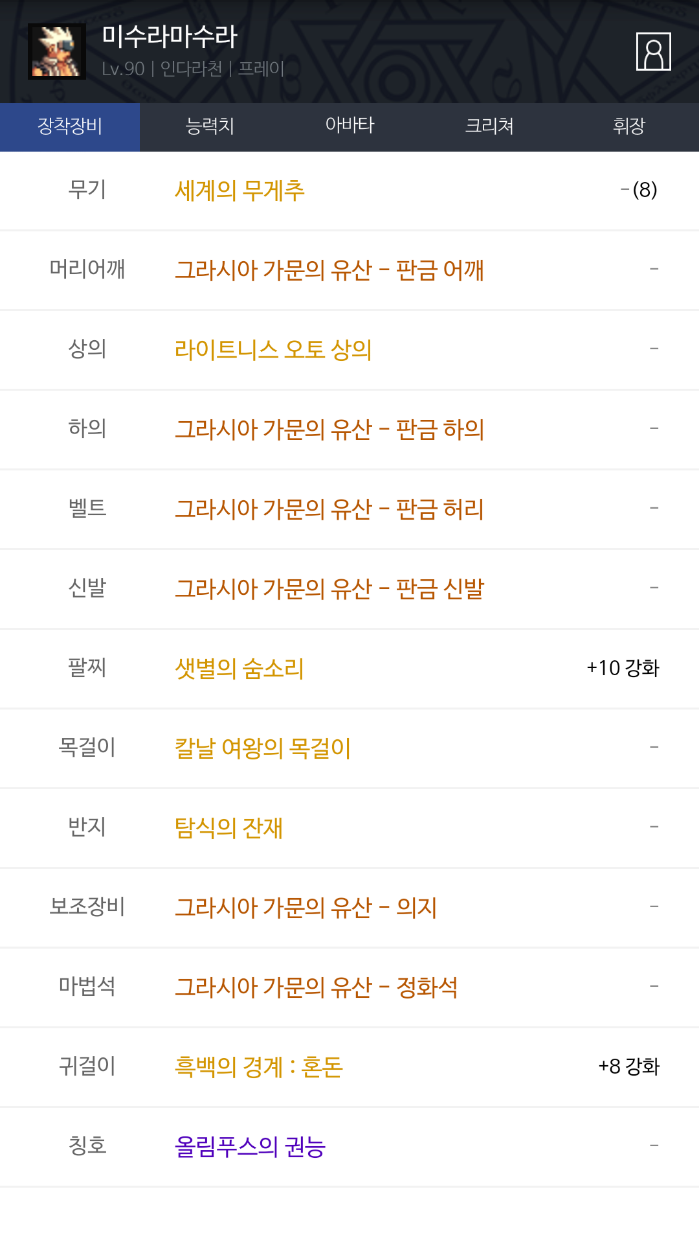Screen dimensions: 699x1244
Task: Open 그라시아 가문의 유산 - 정화석
Action: point(316,988)
